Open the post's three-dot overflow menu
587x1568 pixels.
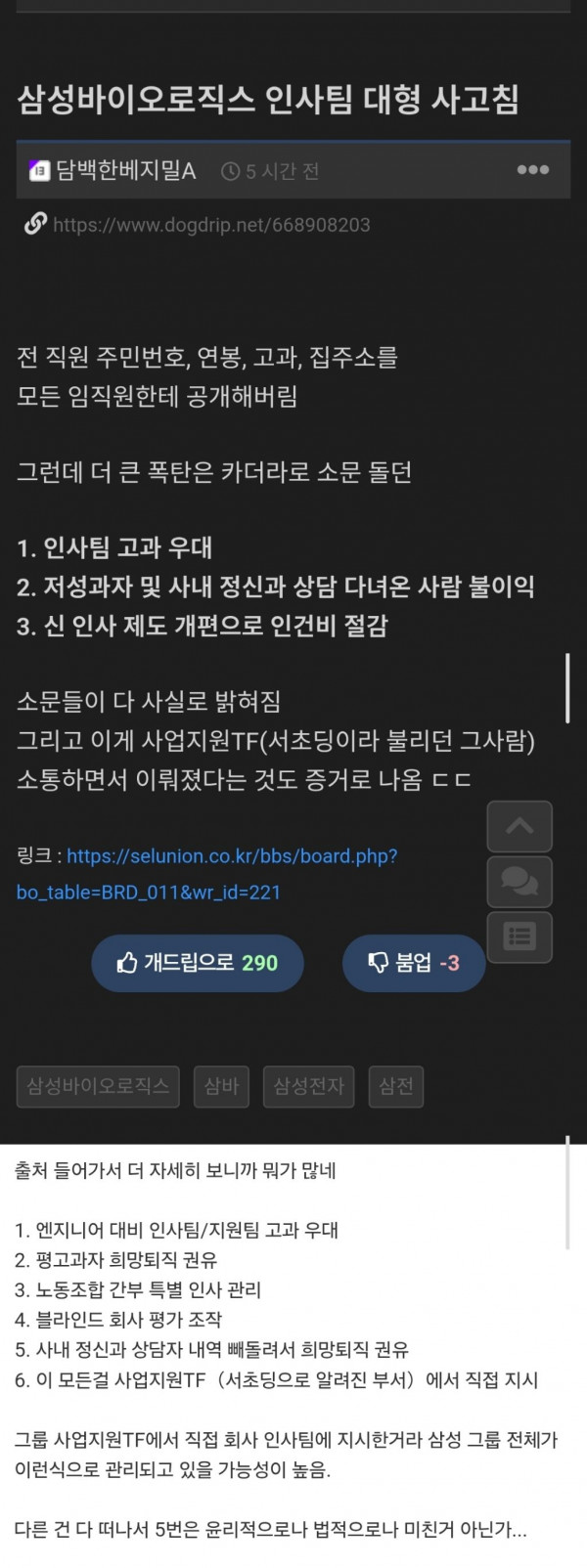point(532,170)
